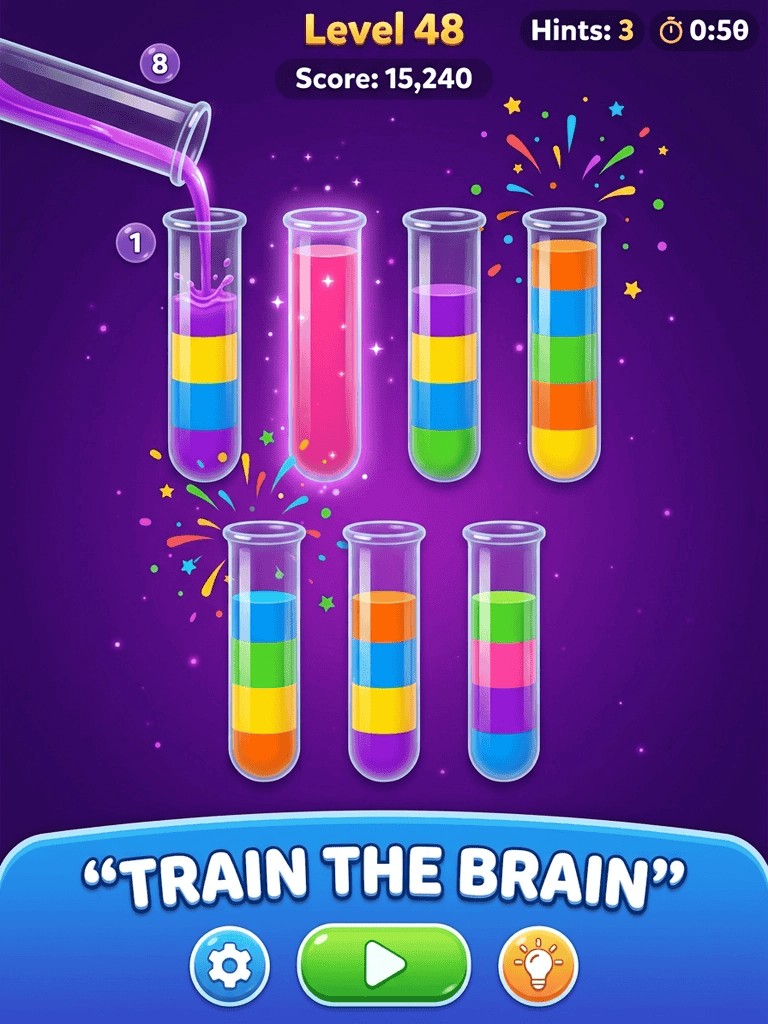Tap the green play button
Screen dimensions: 768x1024
click(384, 964)
